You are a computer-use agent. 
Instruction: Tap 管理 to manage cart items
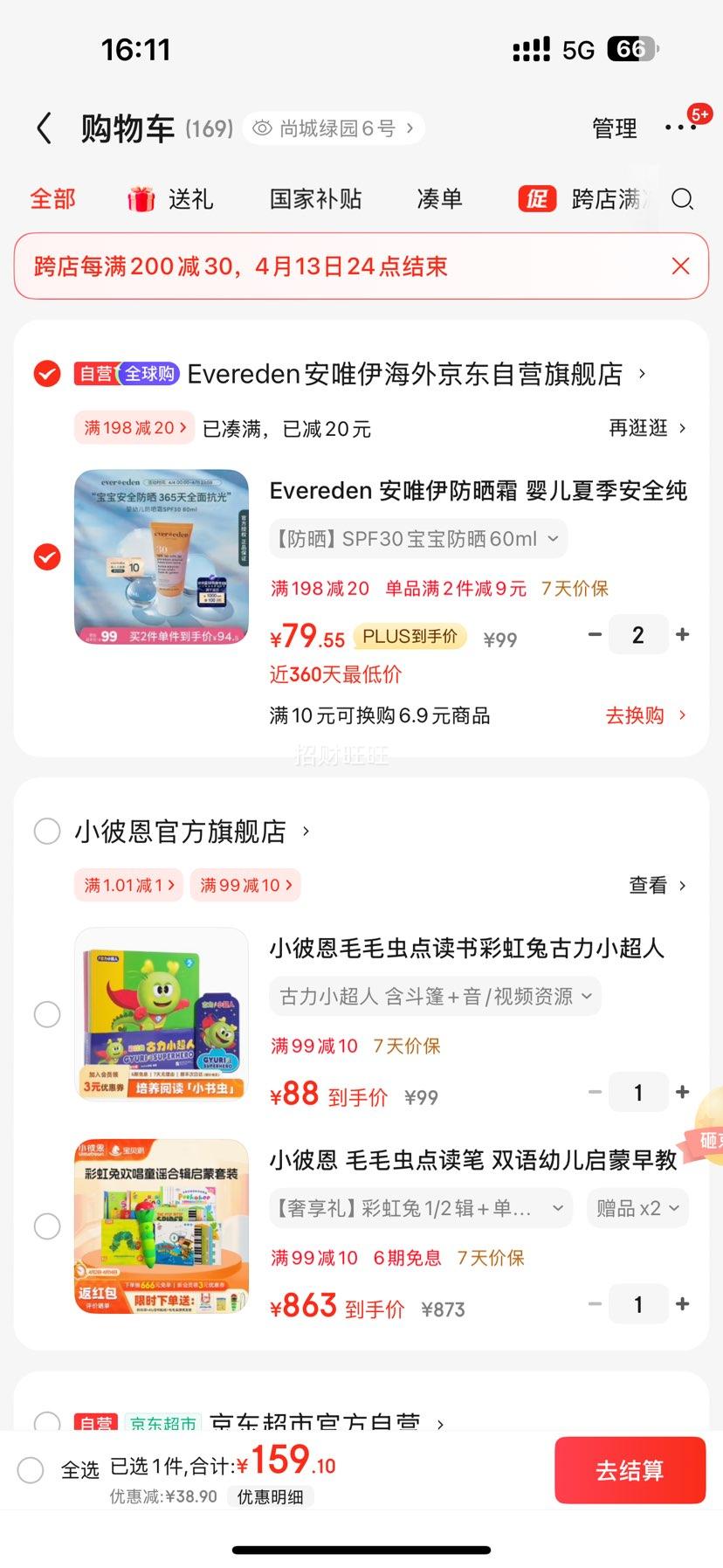(x=615, y=128)
